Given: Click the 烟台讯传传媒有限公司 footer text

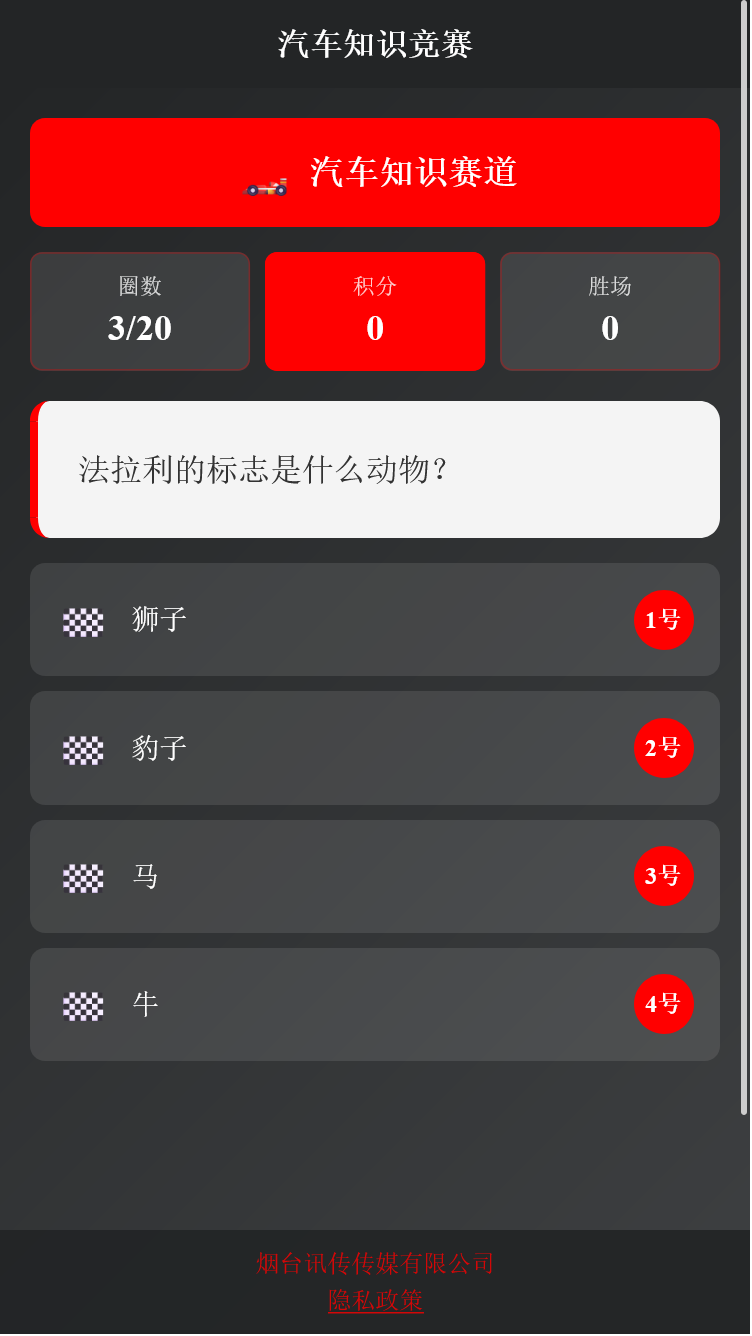Looking at the screenshot, I should (375, 1263).
